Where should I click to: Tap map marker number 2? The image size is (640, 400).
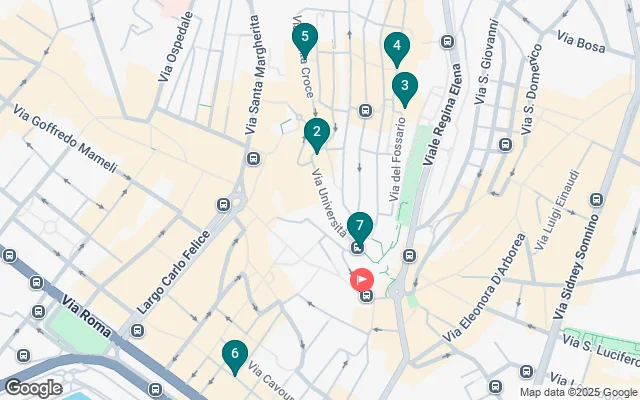pos(317,132)
